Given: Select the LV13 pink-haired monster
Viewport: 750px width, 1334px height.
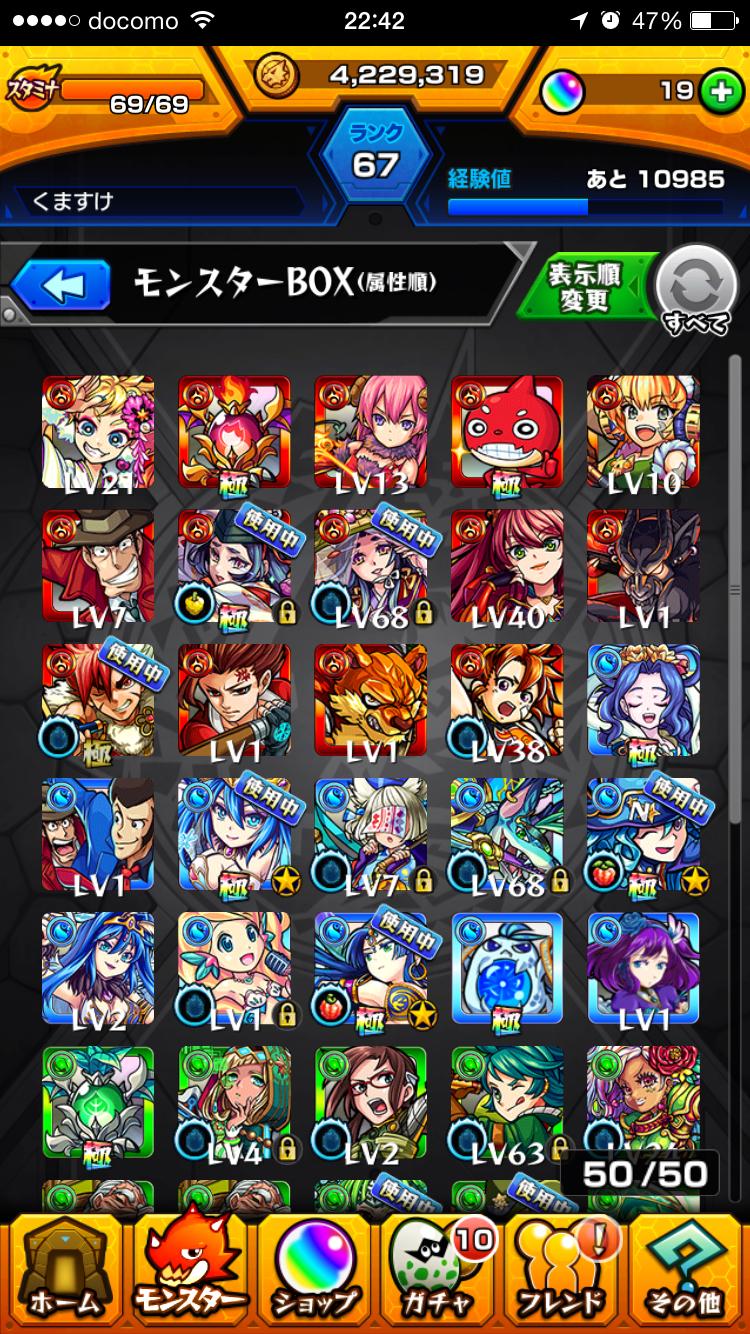Looking at the screenshot, I should (x=370, y=432).
